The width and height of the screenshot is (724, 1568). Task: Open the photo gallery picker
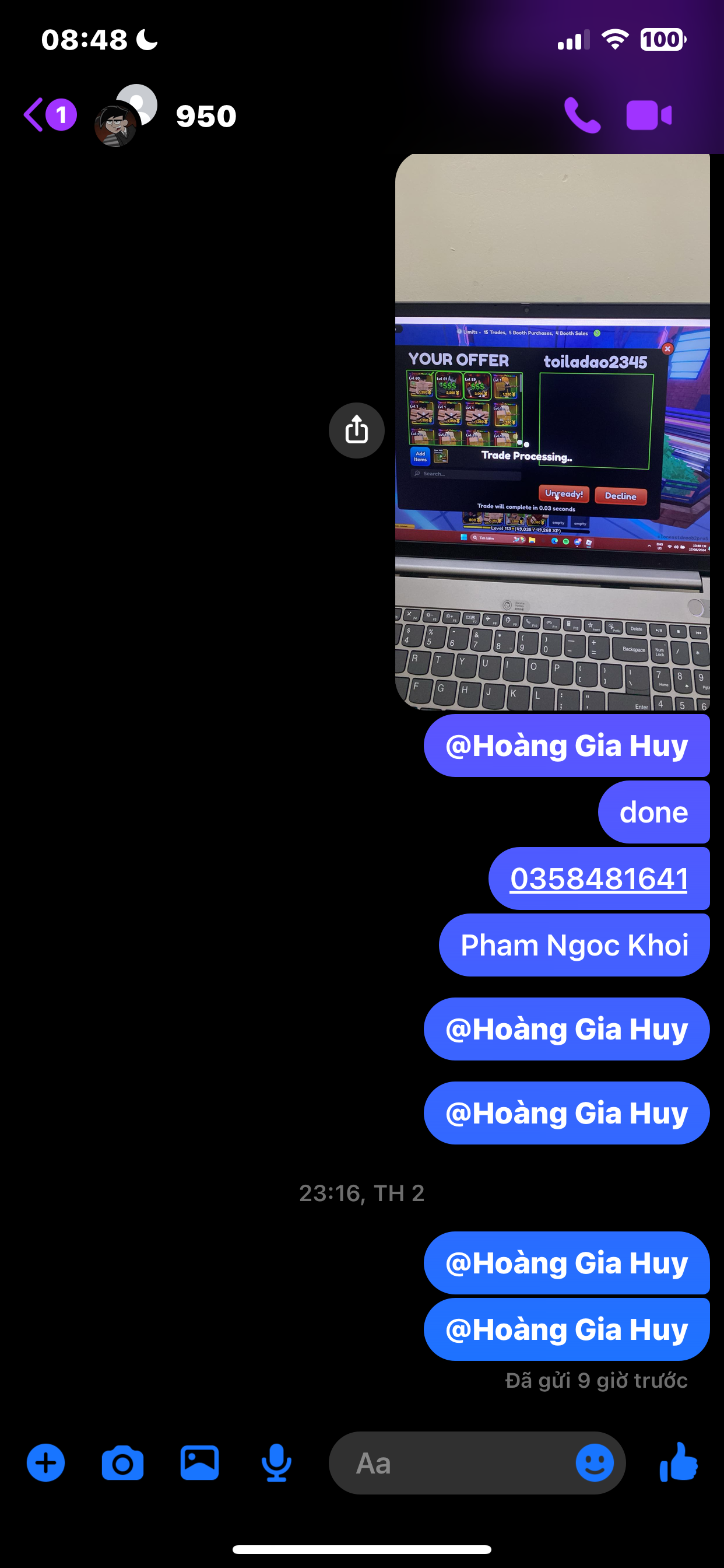(x=199, y=1462)
